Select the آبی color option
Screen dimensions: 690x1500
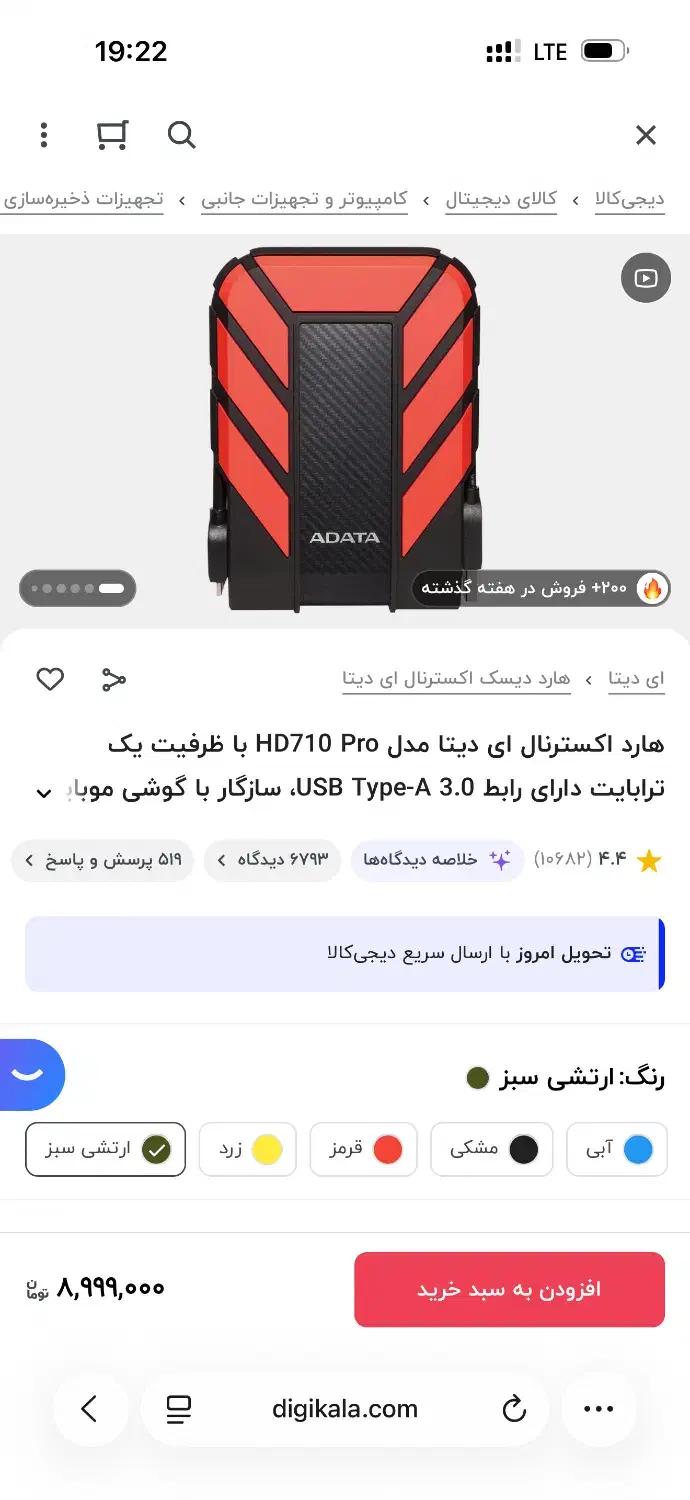tap(617, 1149)
